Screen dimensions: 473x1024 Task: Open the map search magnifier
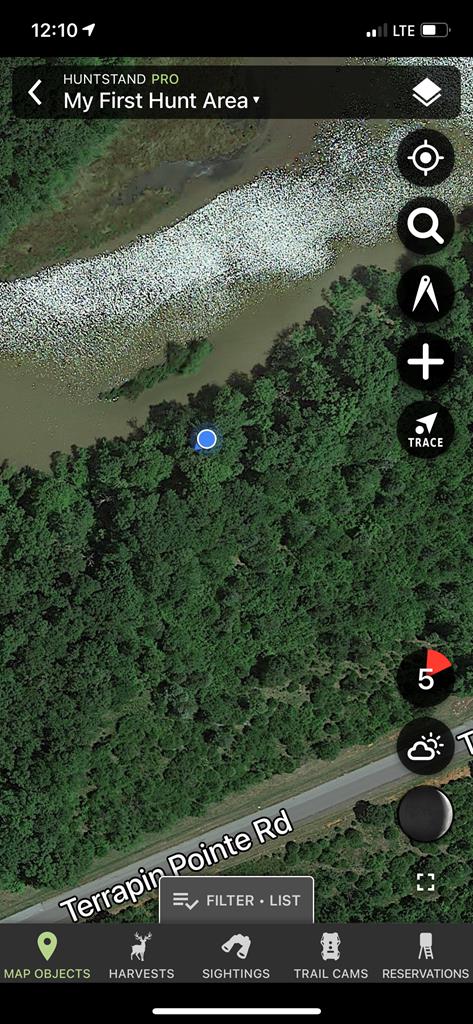[425, 226]
